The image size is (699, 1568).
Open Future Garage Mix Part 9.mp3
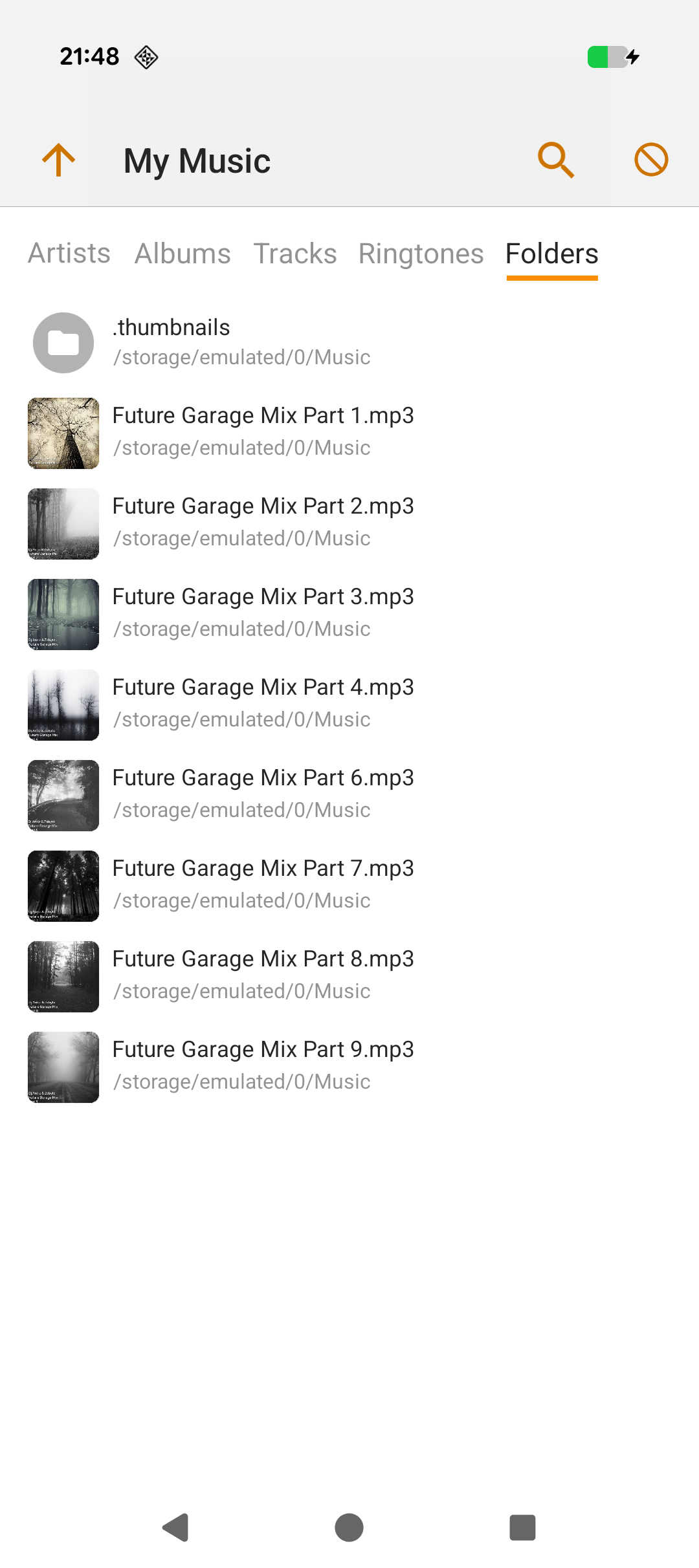(262, 1065)
